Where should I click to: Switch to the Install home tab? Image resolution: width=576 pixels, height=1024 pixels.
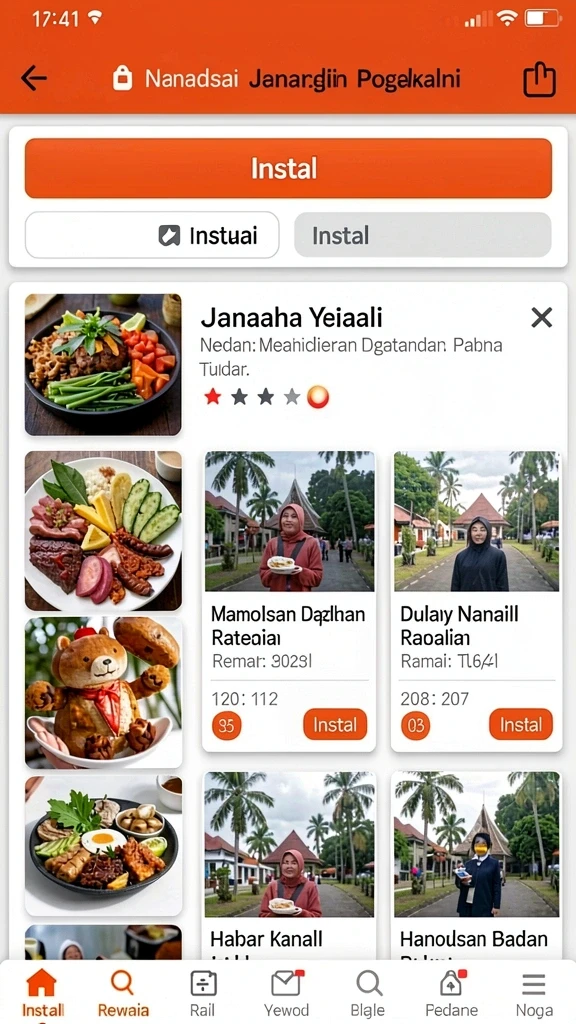[x=42, y=993]
